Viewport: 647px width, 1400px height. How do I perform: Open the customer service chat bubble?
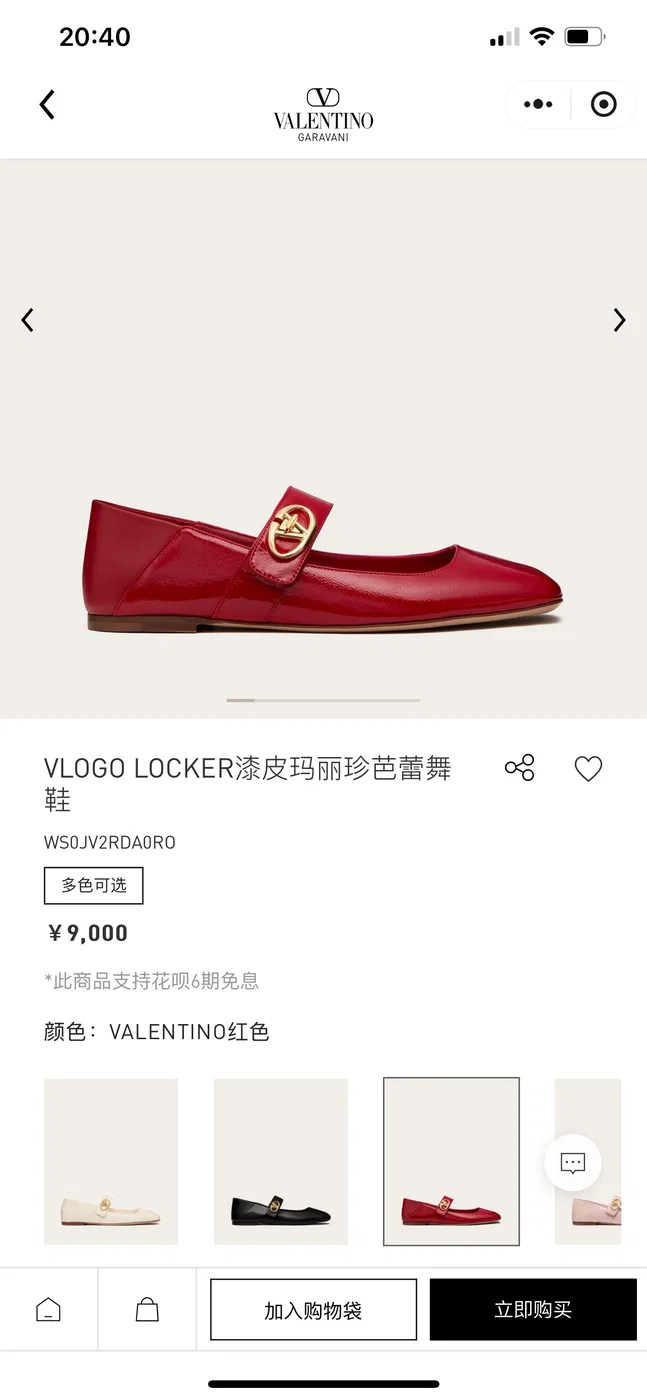[573, 1163]
